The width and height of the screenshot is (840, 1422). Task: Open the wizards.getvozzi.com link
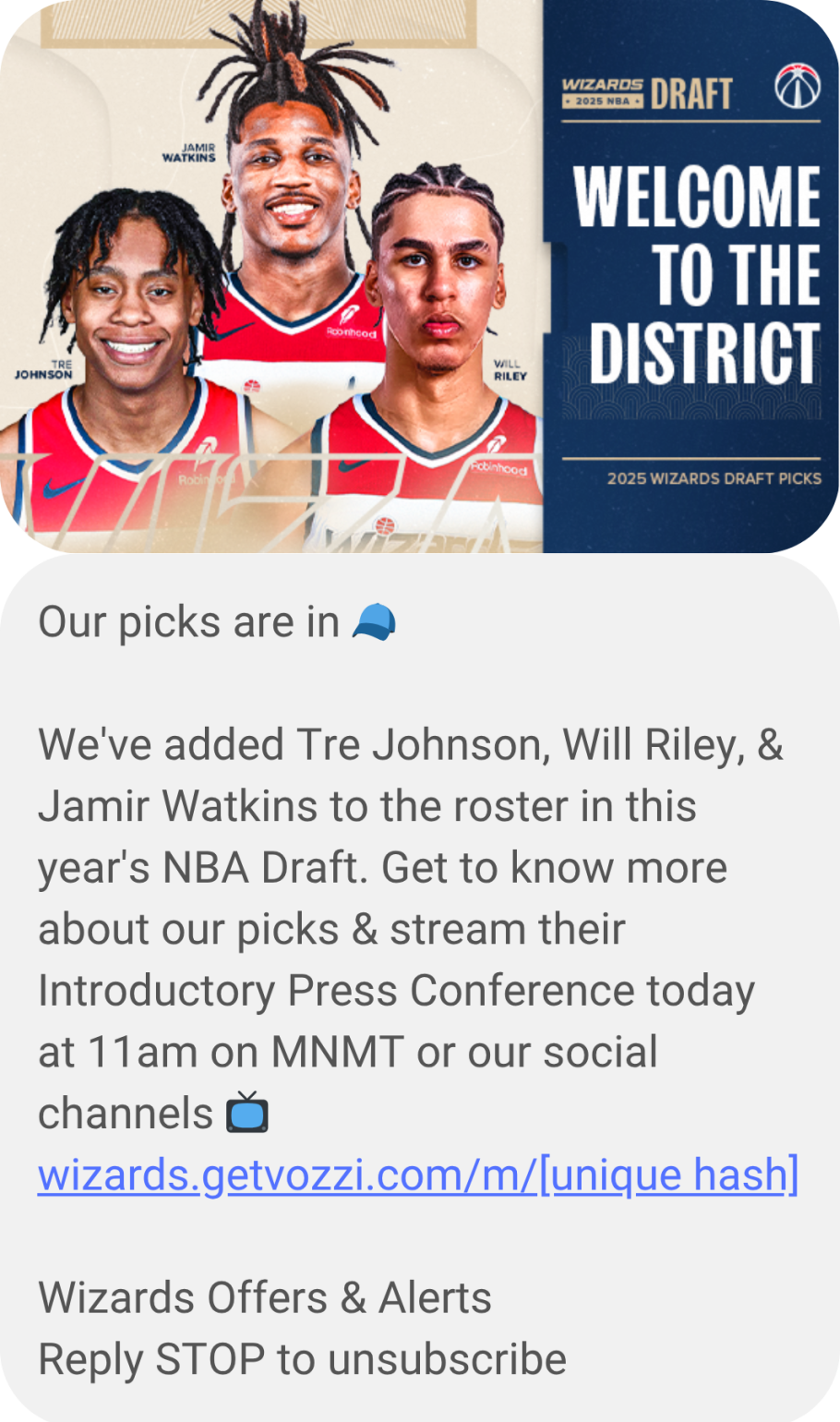click(x=417, y=1175)
